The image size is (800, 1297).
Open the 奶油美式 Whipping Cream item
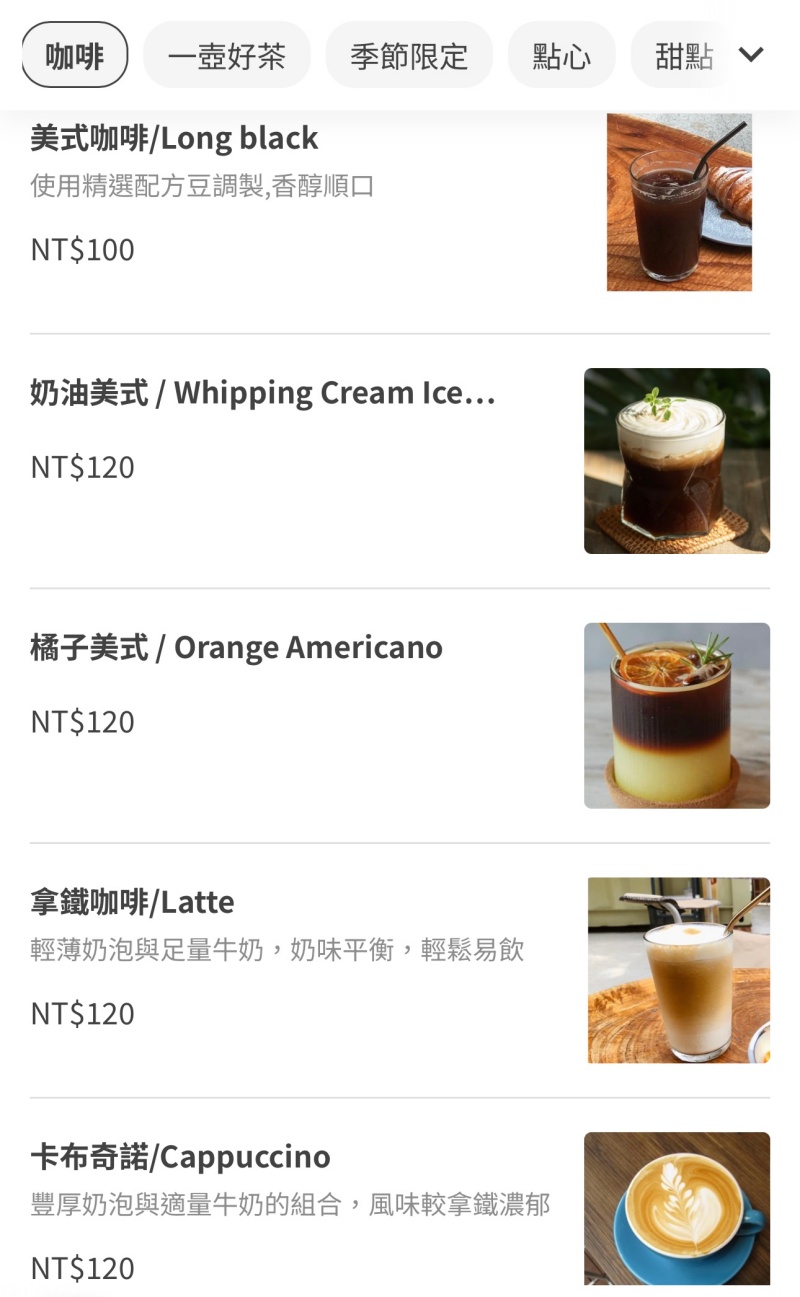pyautogui.click(x=400, y=461)
